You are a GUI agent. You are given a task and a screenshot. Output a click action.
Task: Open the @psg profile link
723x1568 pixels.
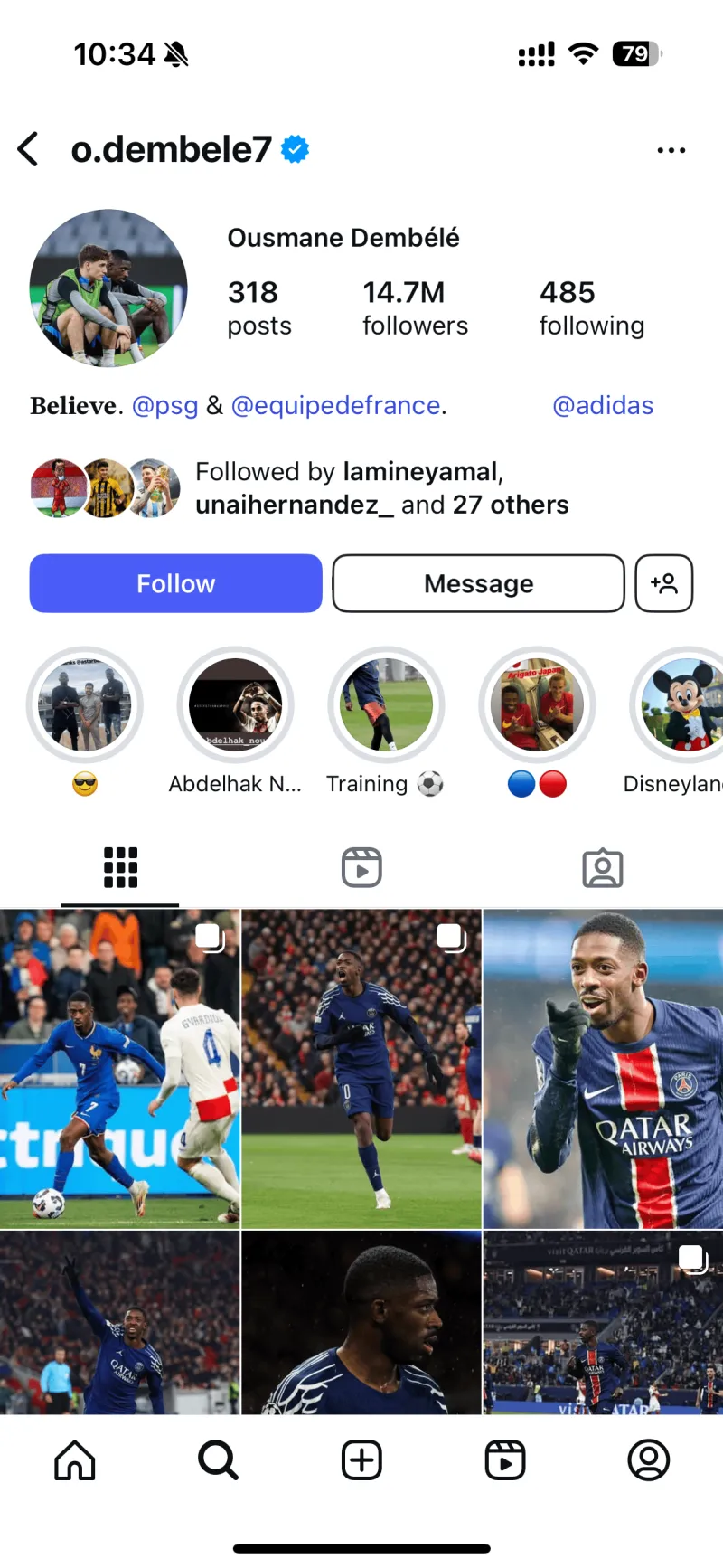pos(164,405)
